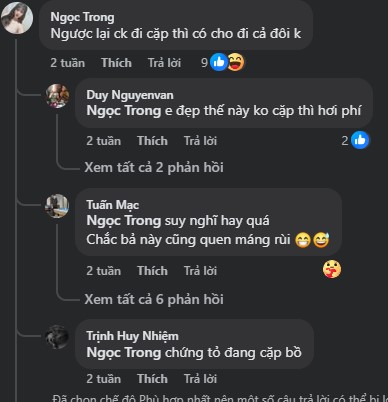
Task: Expand Xem tất cả 2 phản hồi
Action: click(x=154, y=167)
